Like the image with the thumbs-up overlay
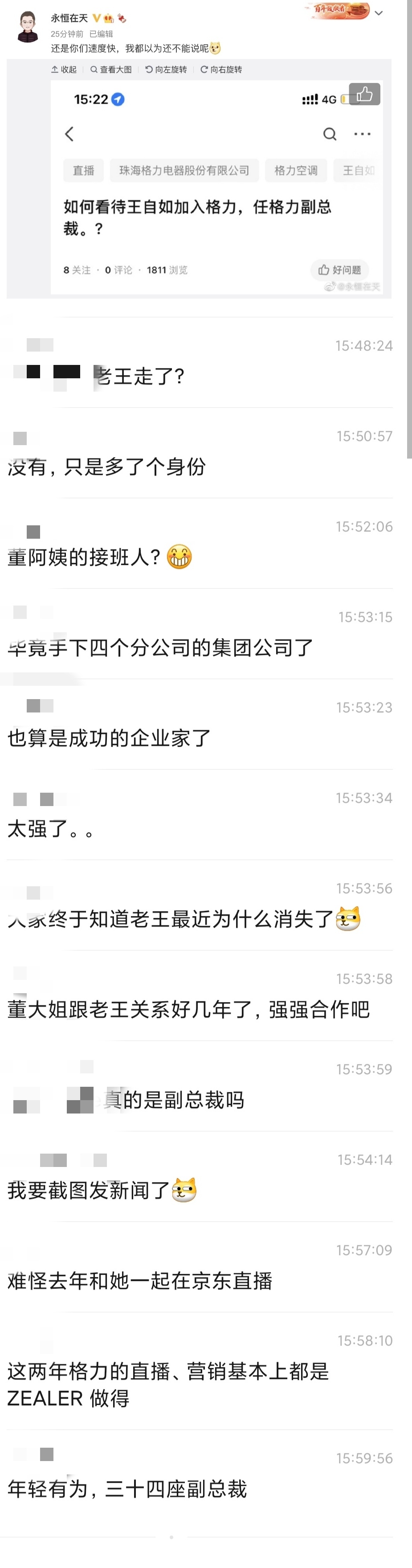The image size is (412, 1568). coord(364,94)
